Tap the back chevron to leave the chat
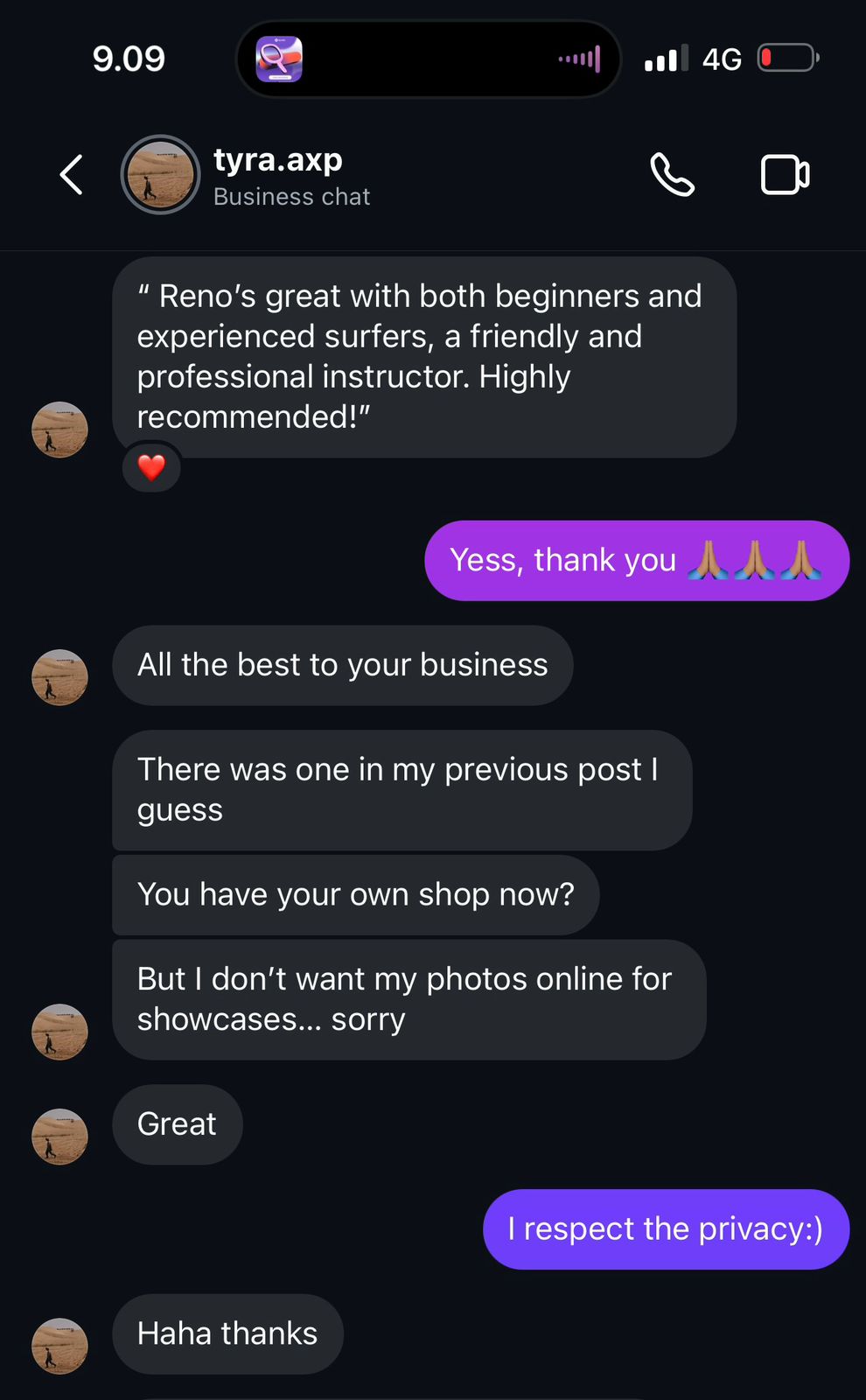866x1400 pixels. tap(71, 175)
